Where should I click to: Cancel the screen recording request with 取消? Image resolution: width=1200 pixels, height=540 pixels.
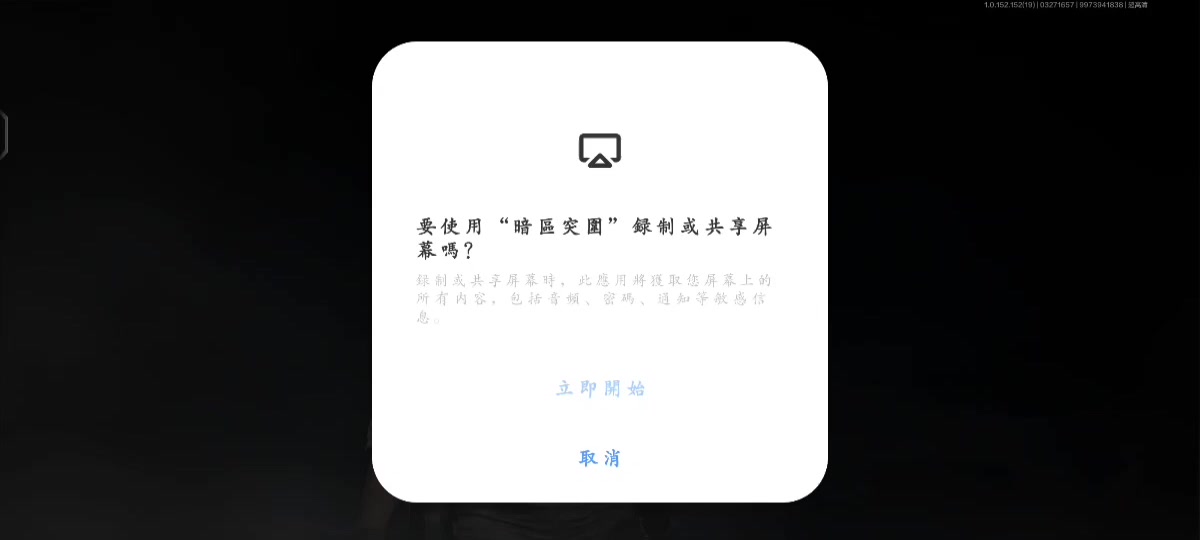(600, 458)
